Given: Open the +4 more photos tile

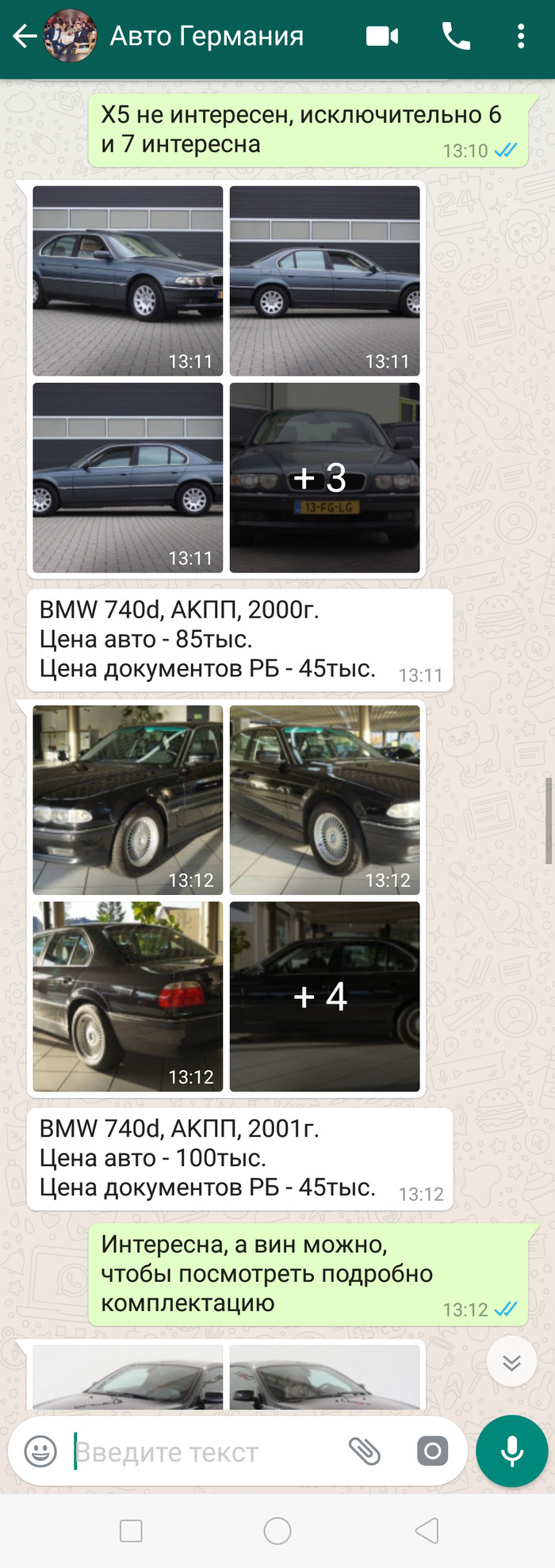Looking at the screenshot, I should (324, 996).
